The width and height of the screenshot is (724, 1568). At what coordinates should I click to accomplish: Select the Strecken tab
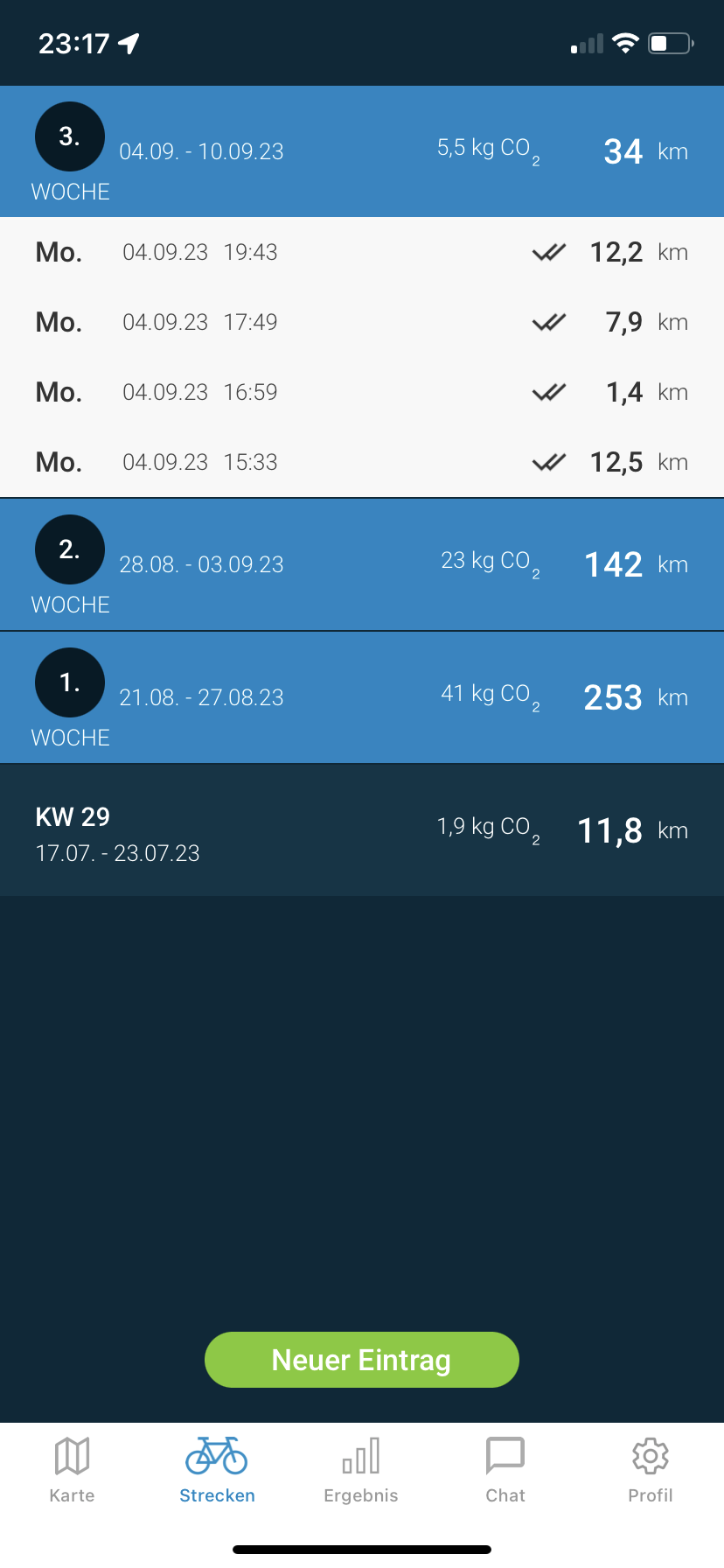tap(217, 1470)
